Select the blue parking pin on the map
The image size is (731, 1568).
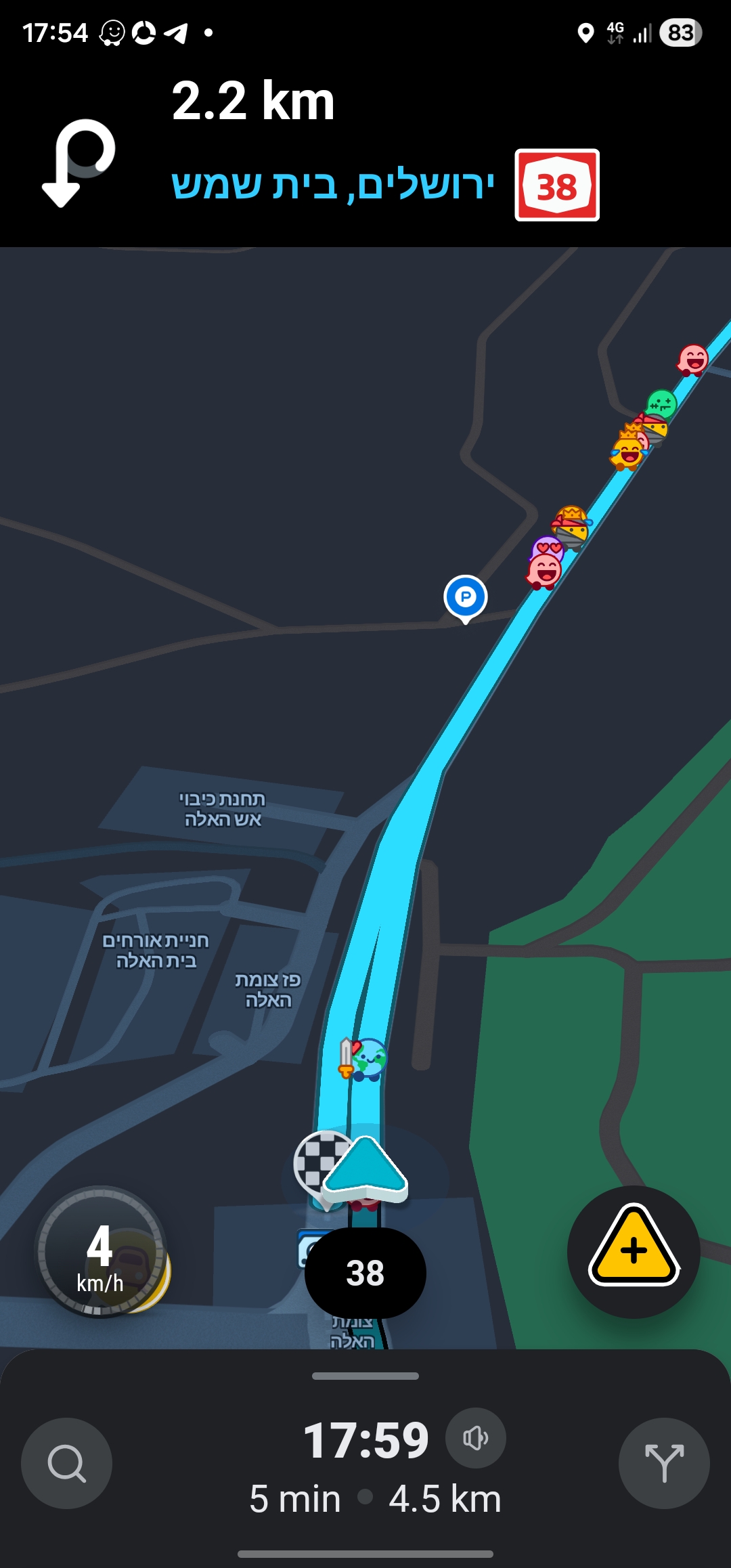coord(465,598)
